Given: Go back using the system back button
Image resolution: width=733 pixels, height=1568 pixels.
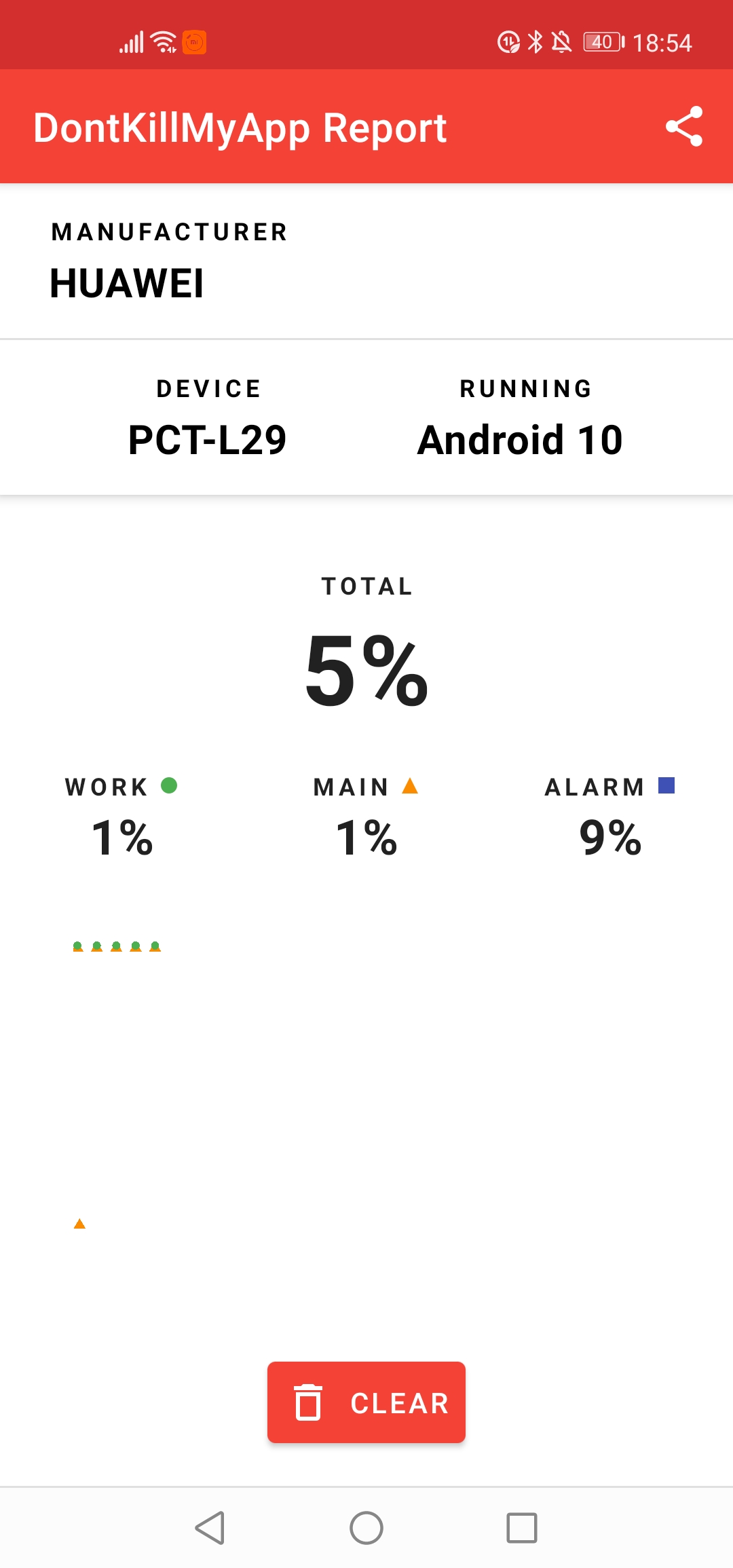Looking at the screenshot, I should pos(210,1528).
